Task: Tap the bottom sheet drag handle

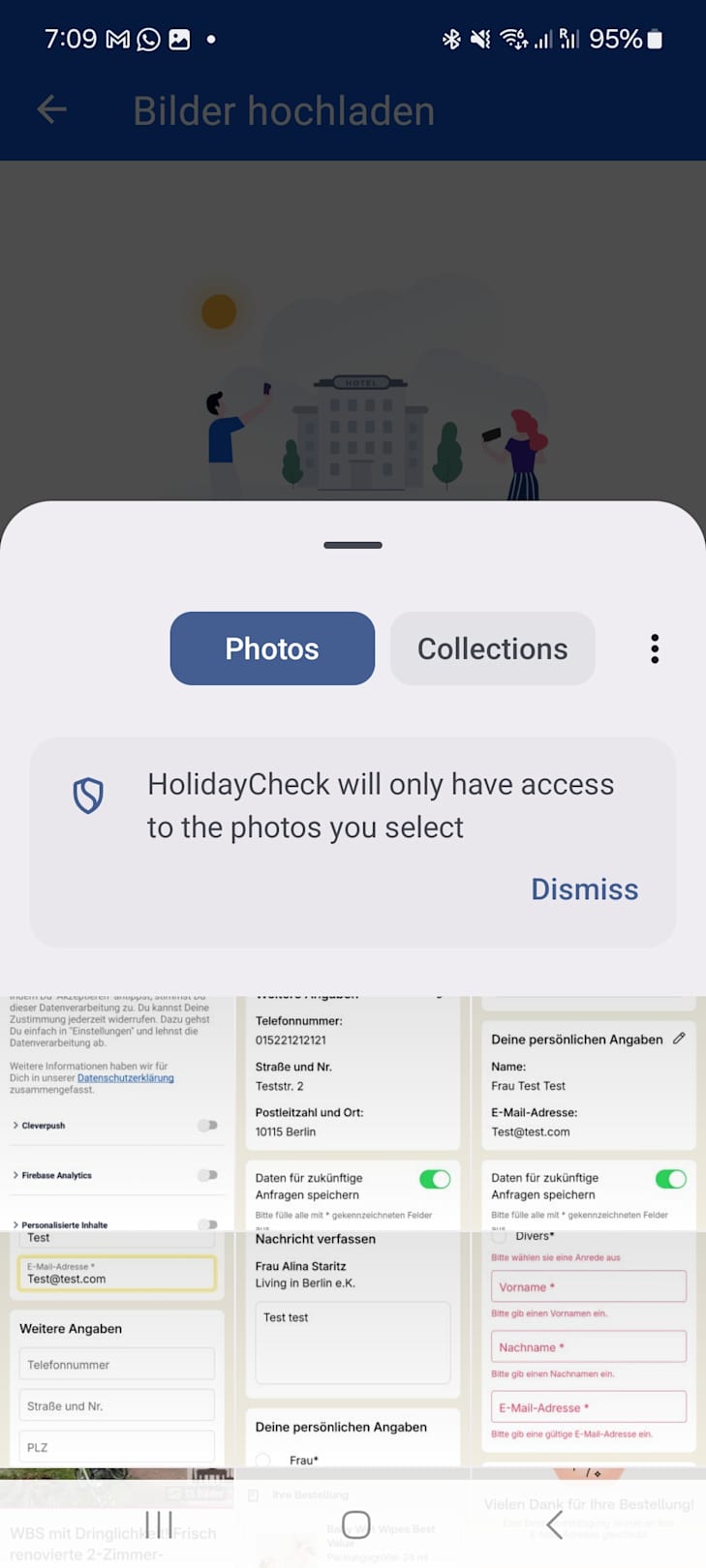Action: click(x=353, y=545)
